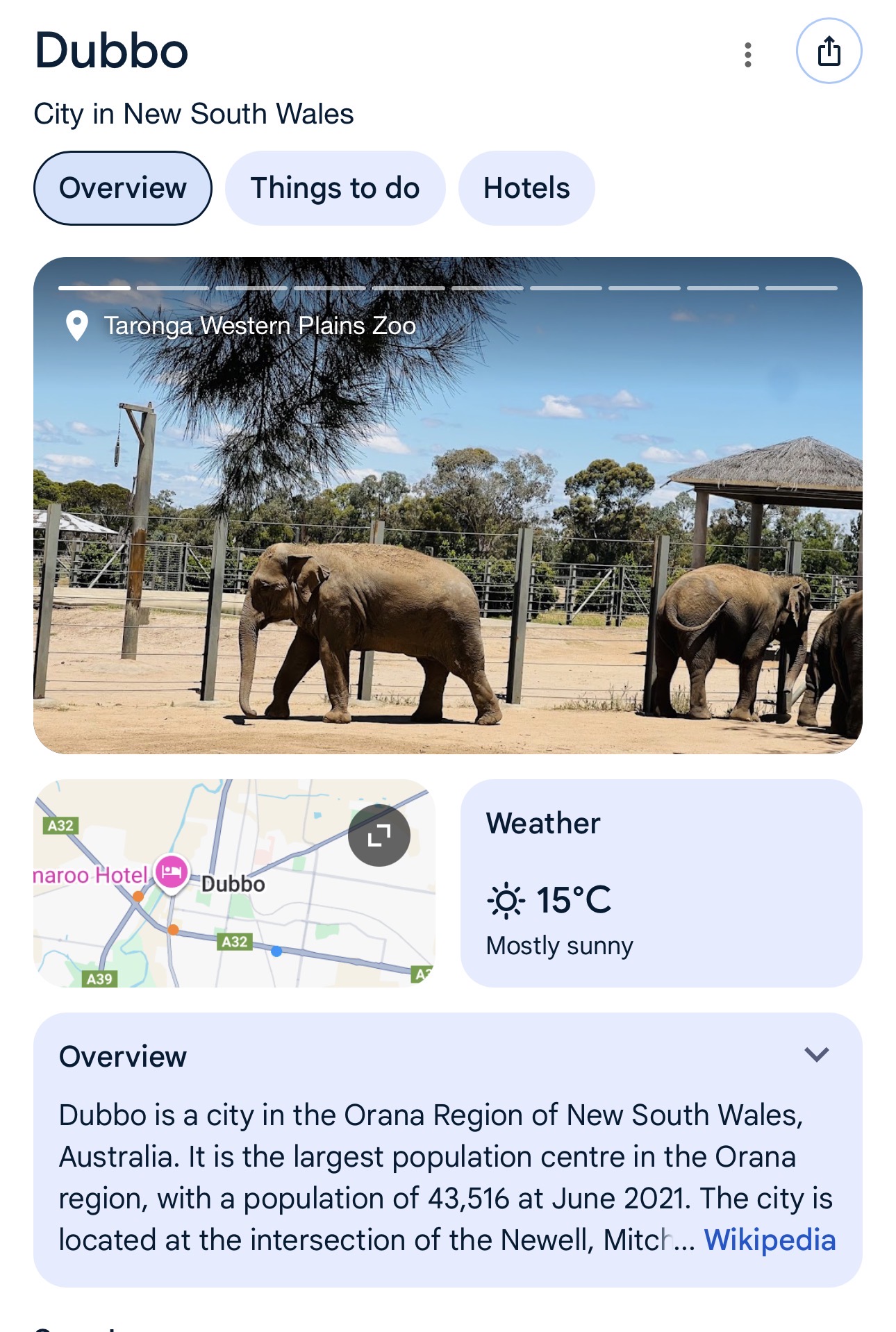The width and height of the screenshot is (896, 1332).
Task: Open the Taronga Western Plains Zoo photo
Action: (x=448, y=528)
